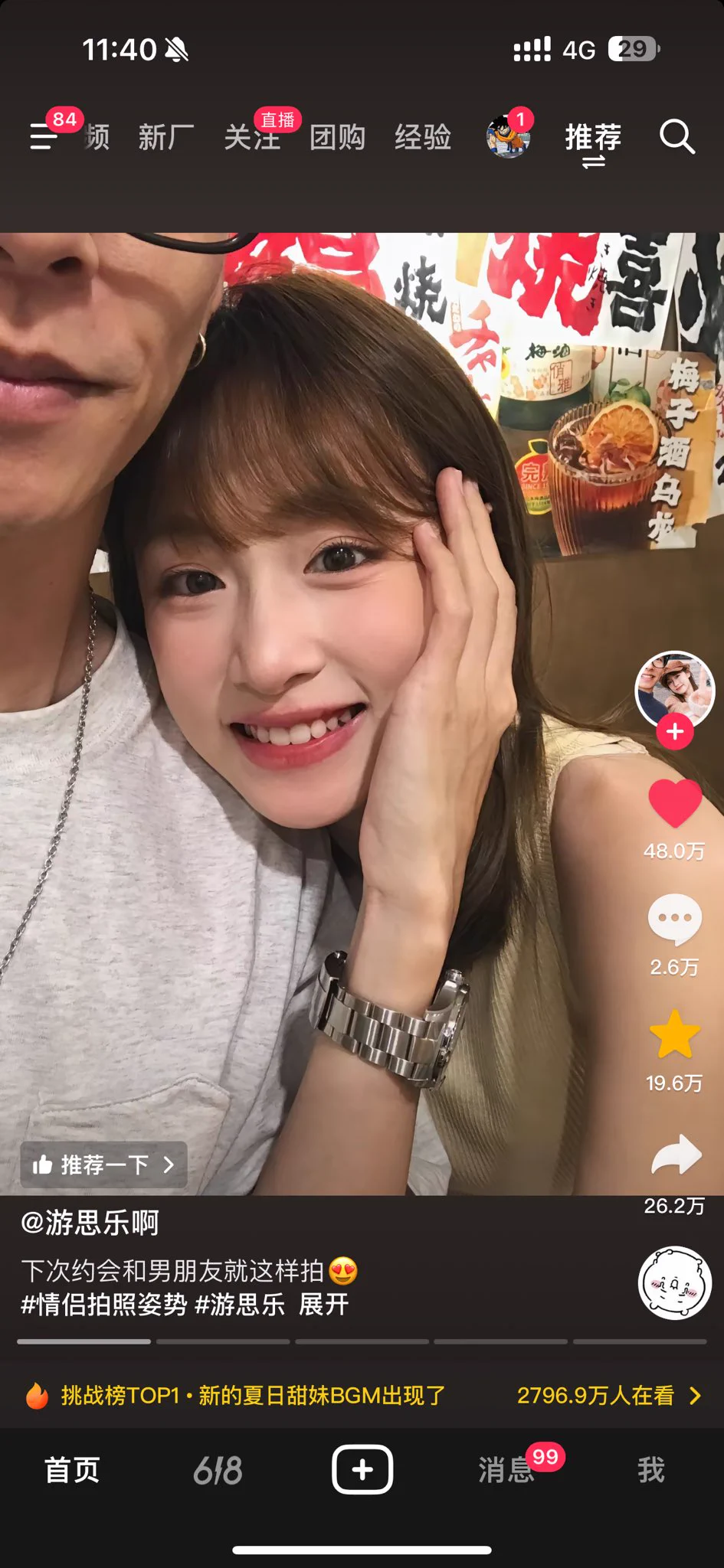Image resolution: width=724 pixels, height=1568 pixels.
Task: Follow the creator via red plus button
Action: click(675, 732)
